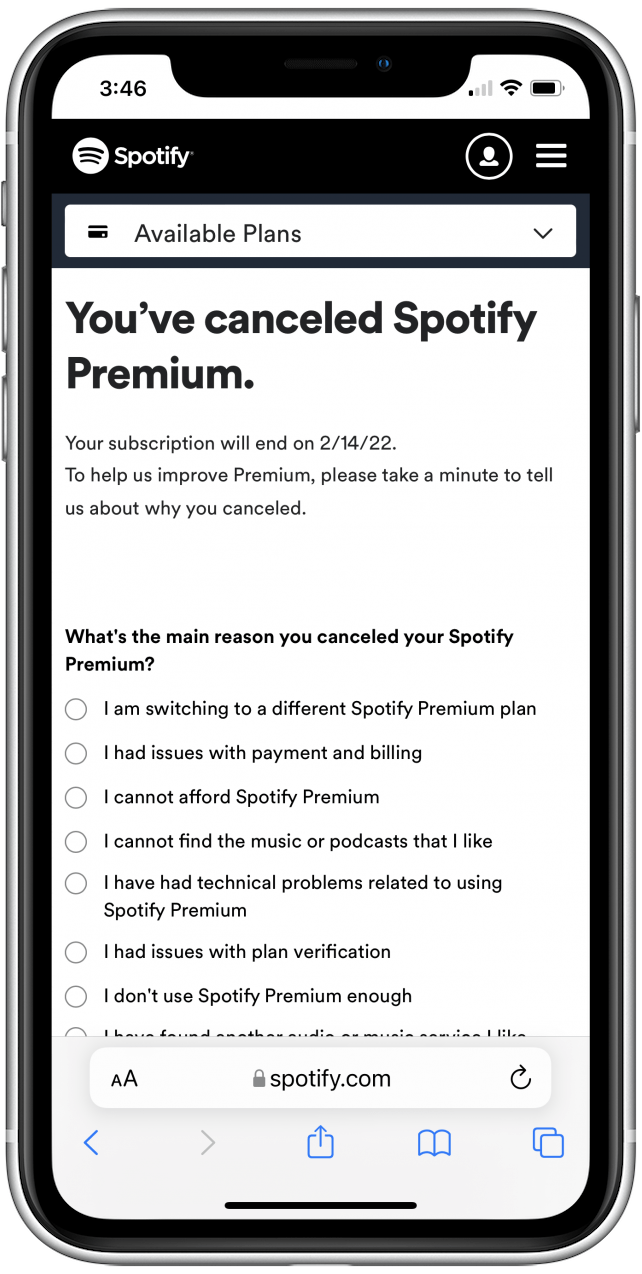Open the Spotify account profile icon
The height and width of the screenshot is (1274, 642).
pos(489,156)
